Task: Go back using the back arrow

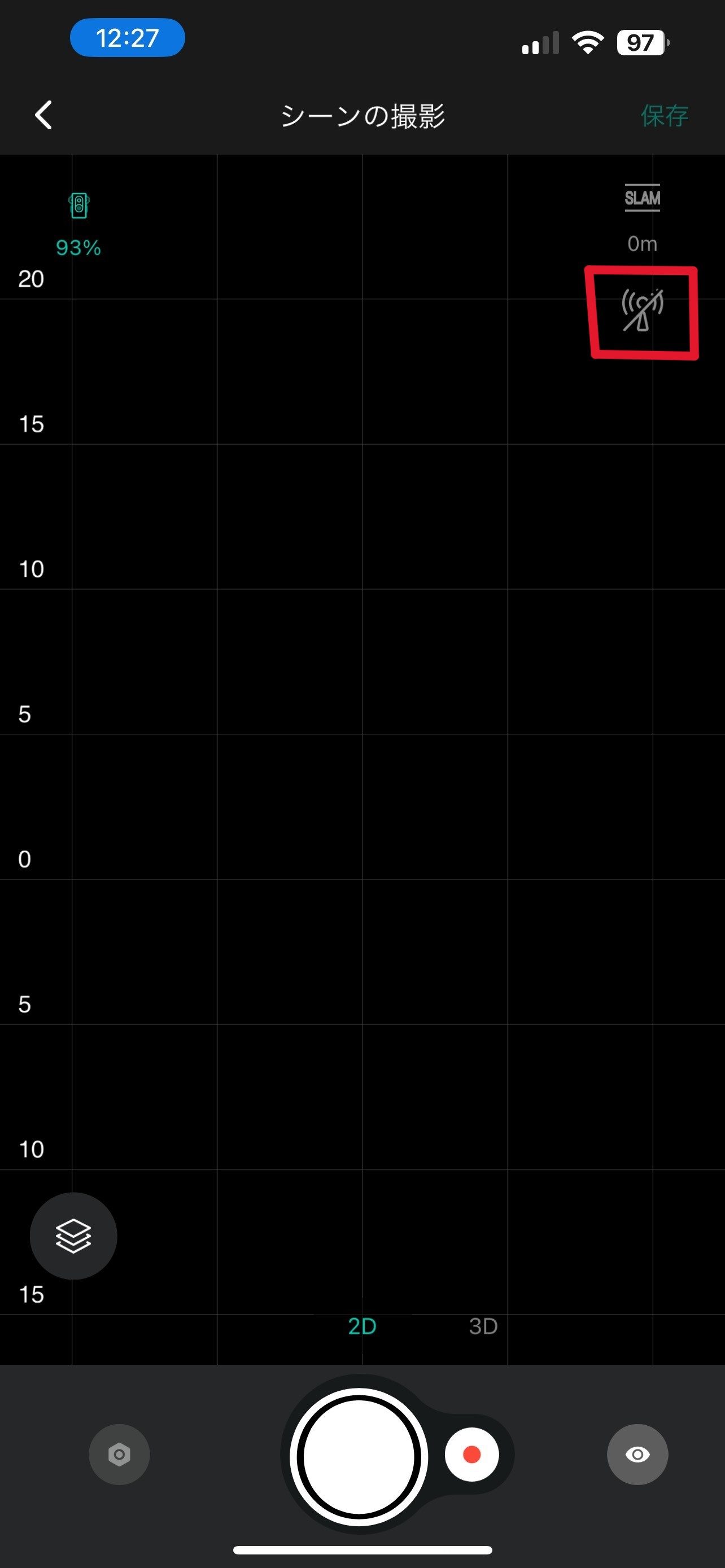Action: [44, 115]
